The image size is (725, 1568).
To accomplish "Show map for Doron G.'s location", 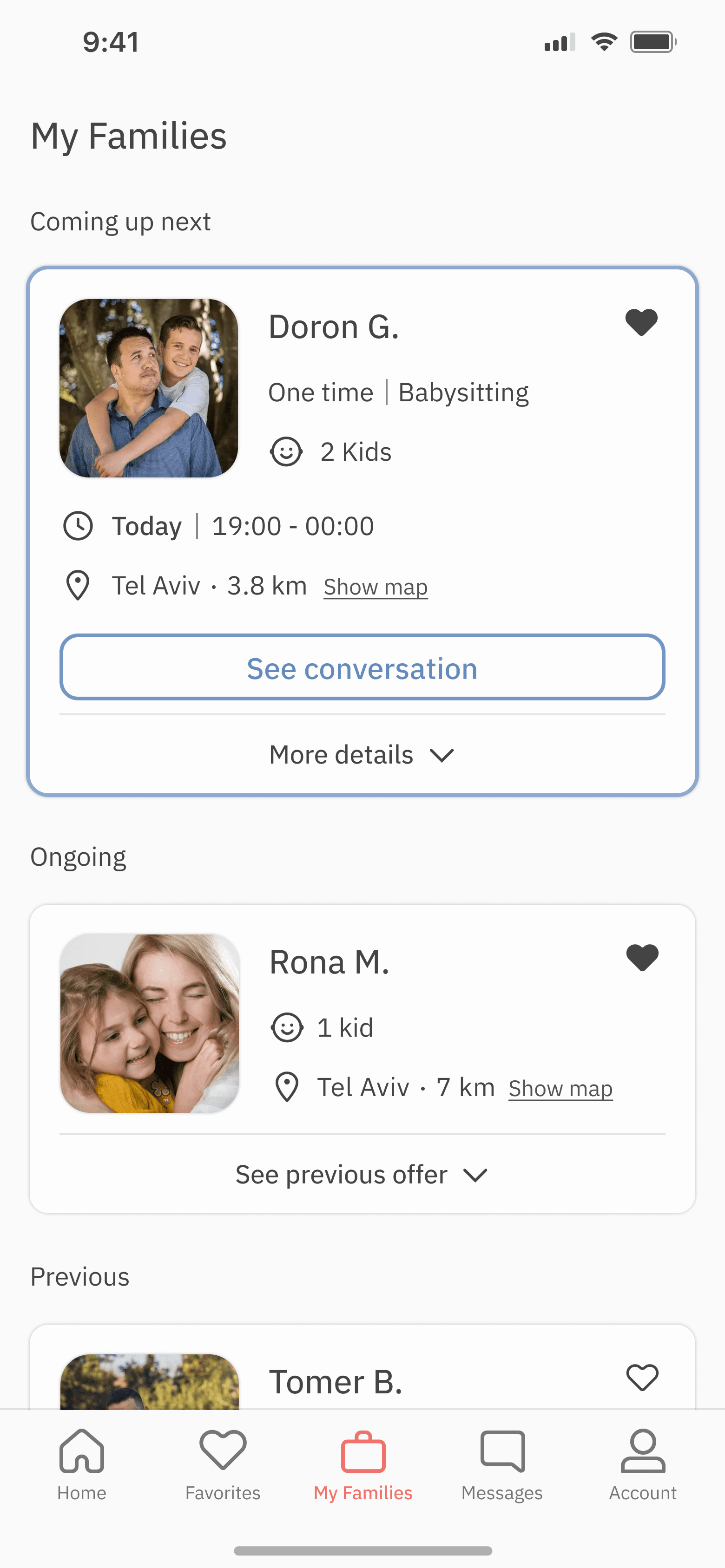I will coord(376,588).
